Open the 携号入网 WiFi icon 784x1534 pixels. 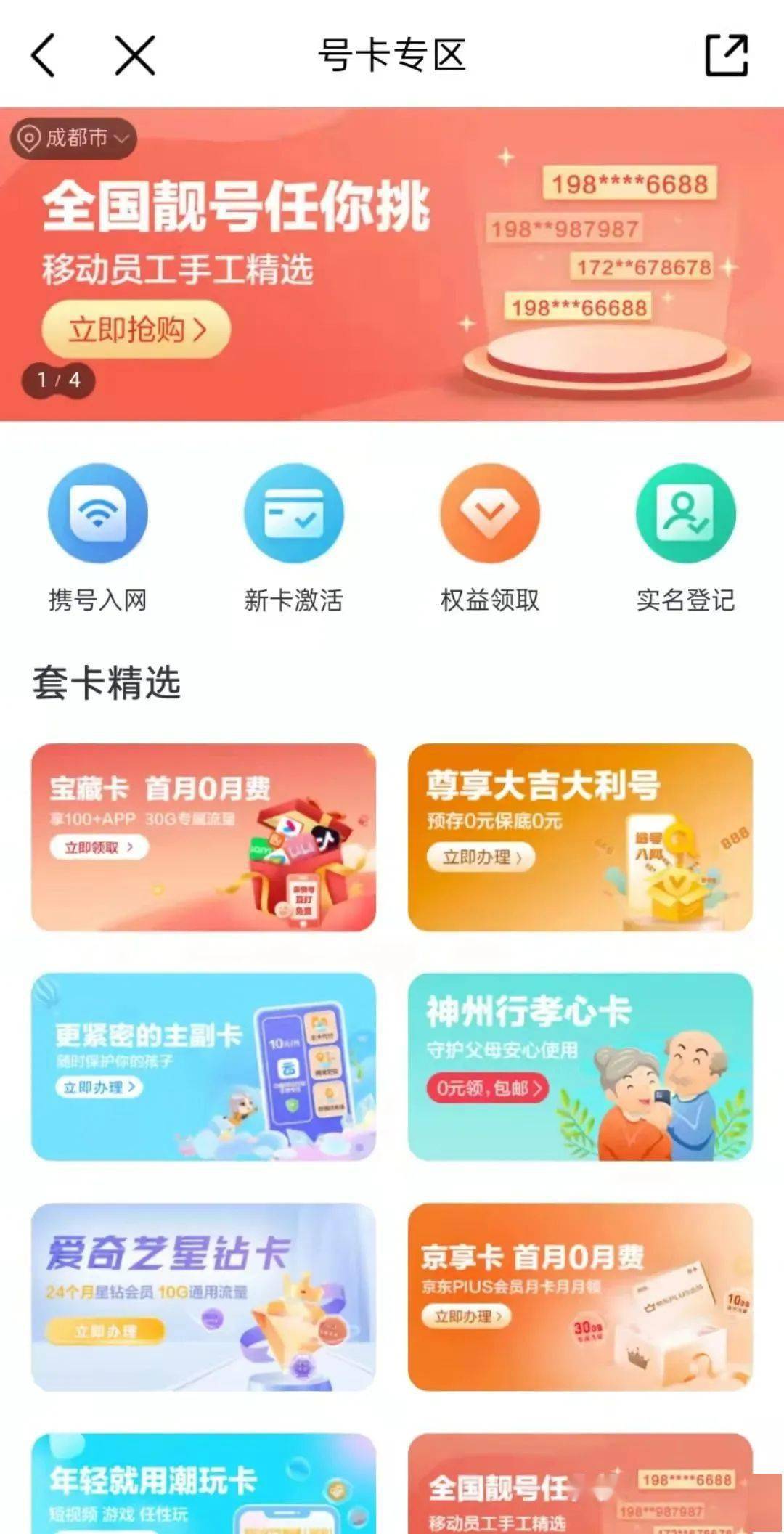99,513
